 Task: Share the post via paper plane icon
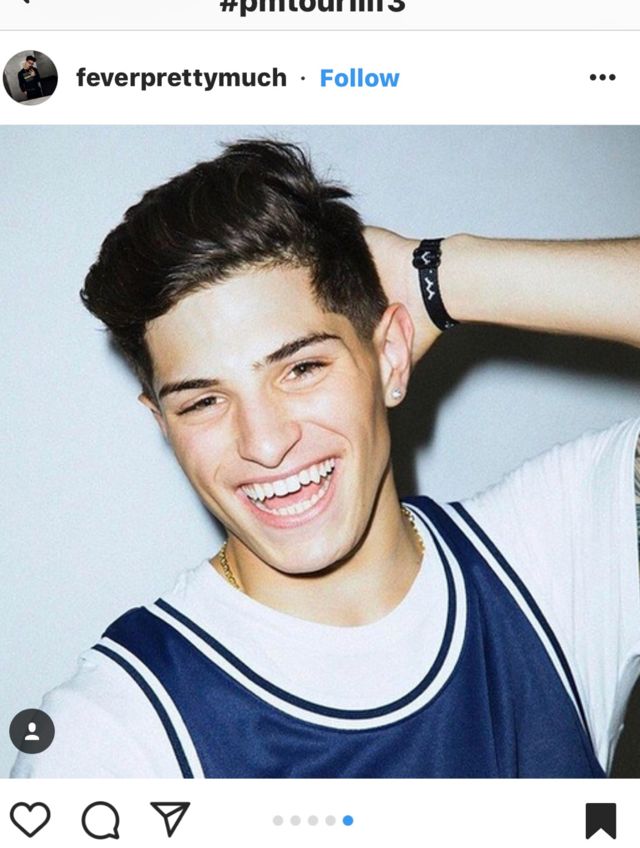(170, 819)
